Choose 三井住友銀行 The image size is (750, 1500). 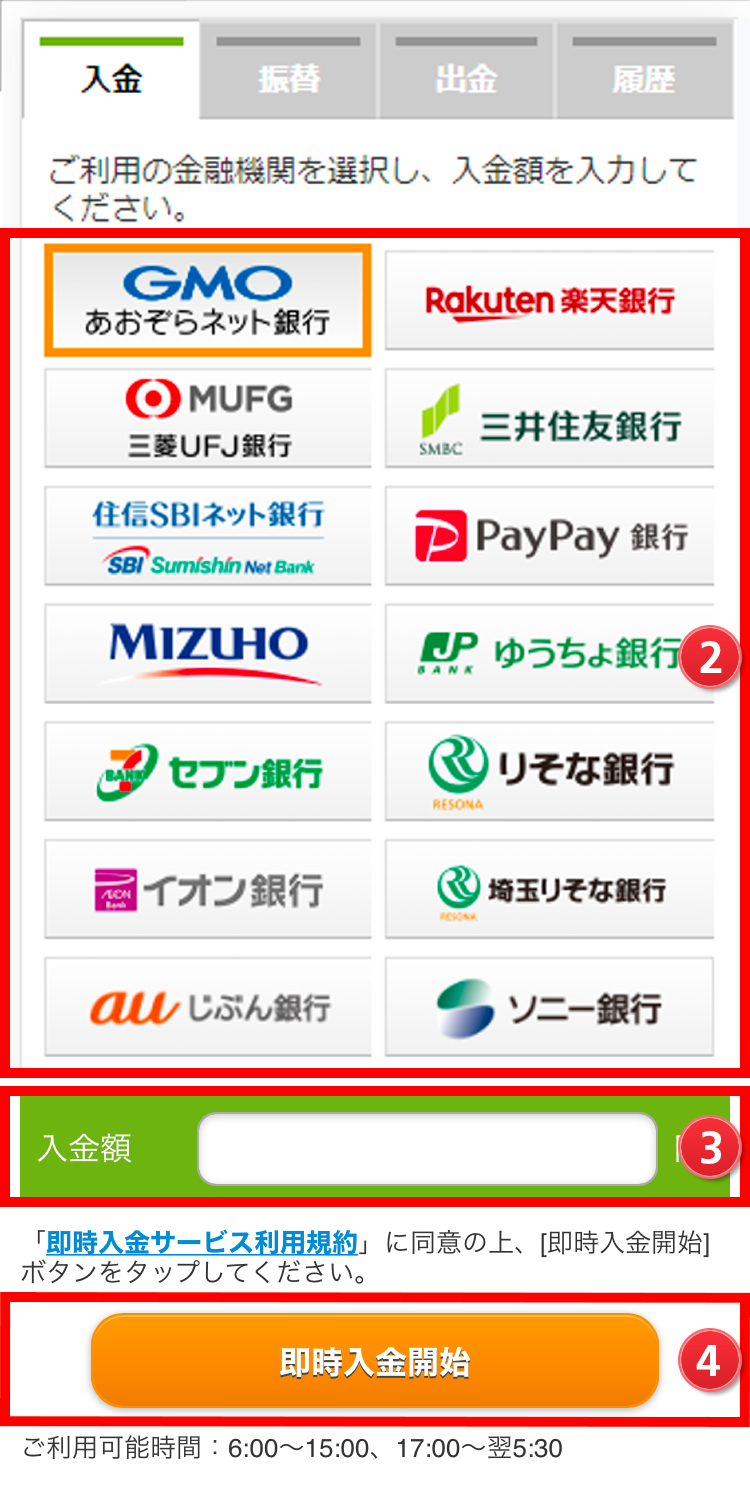pyautogui.click(x=549, y=418)
